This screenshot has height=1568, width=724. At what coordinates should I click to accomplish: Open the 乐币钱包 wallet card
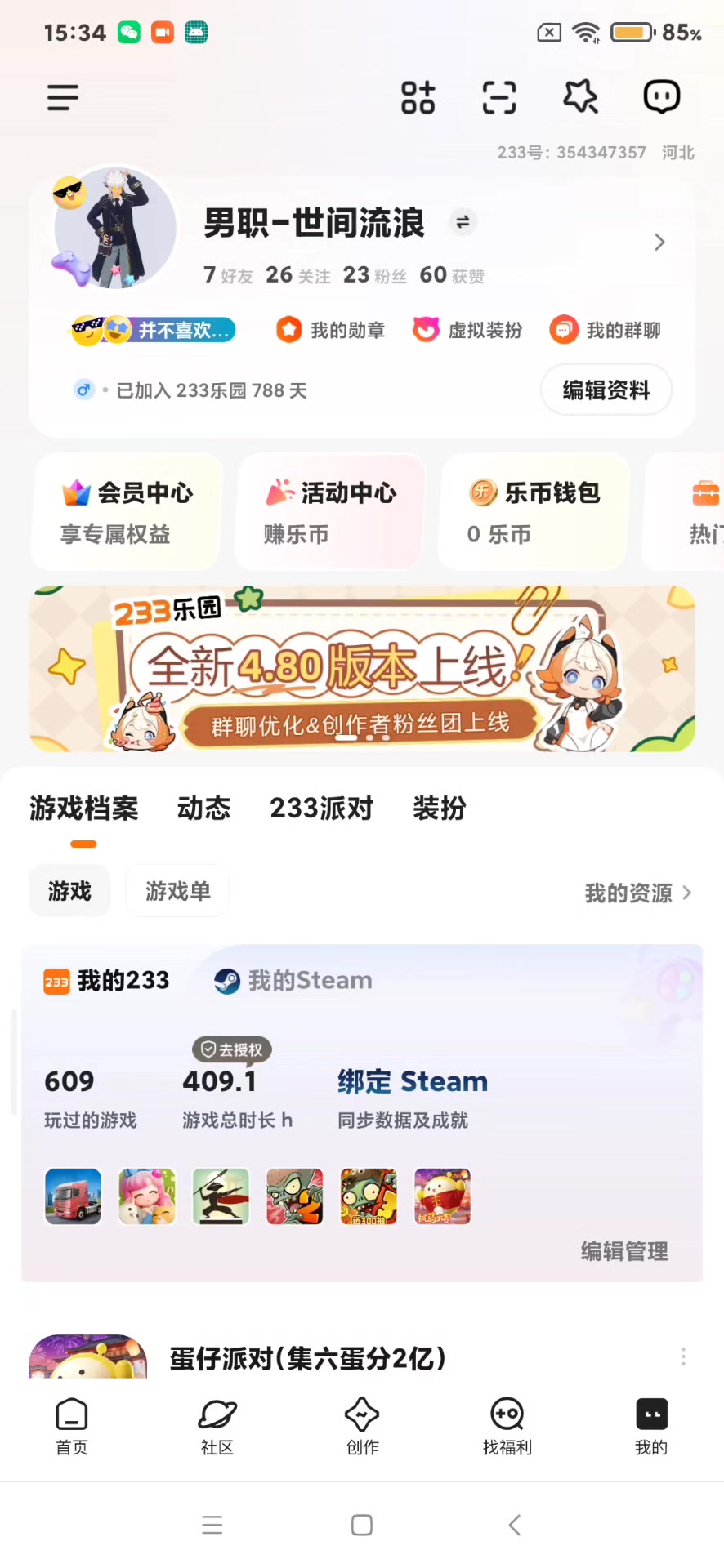534,512
